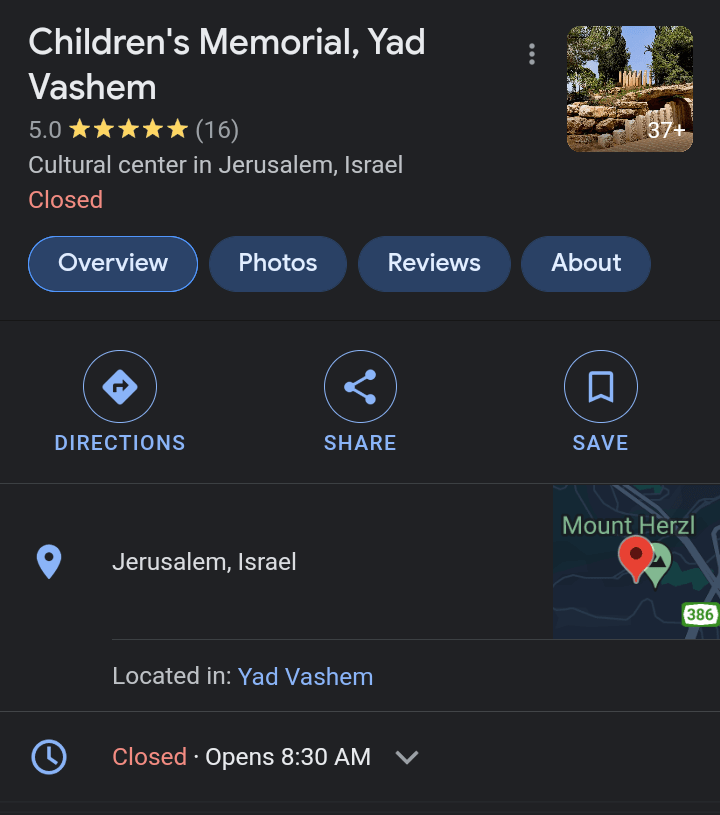View the 37+ photos thumbnail
Viewport: 720px width, 815px height.
click(629, 89)
